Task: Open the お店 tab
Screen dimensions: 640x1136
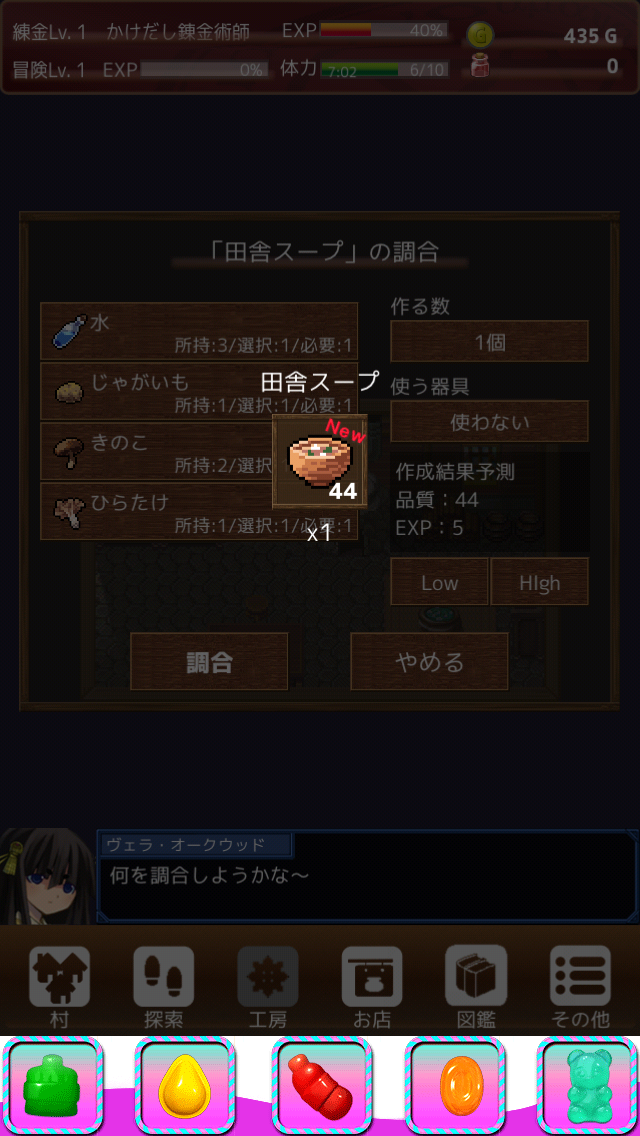Action: point(371,983)
